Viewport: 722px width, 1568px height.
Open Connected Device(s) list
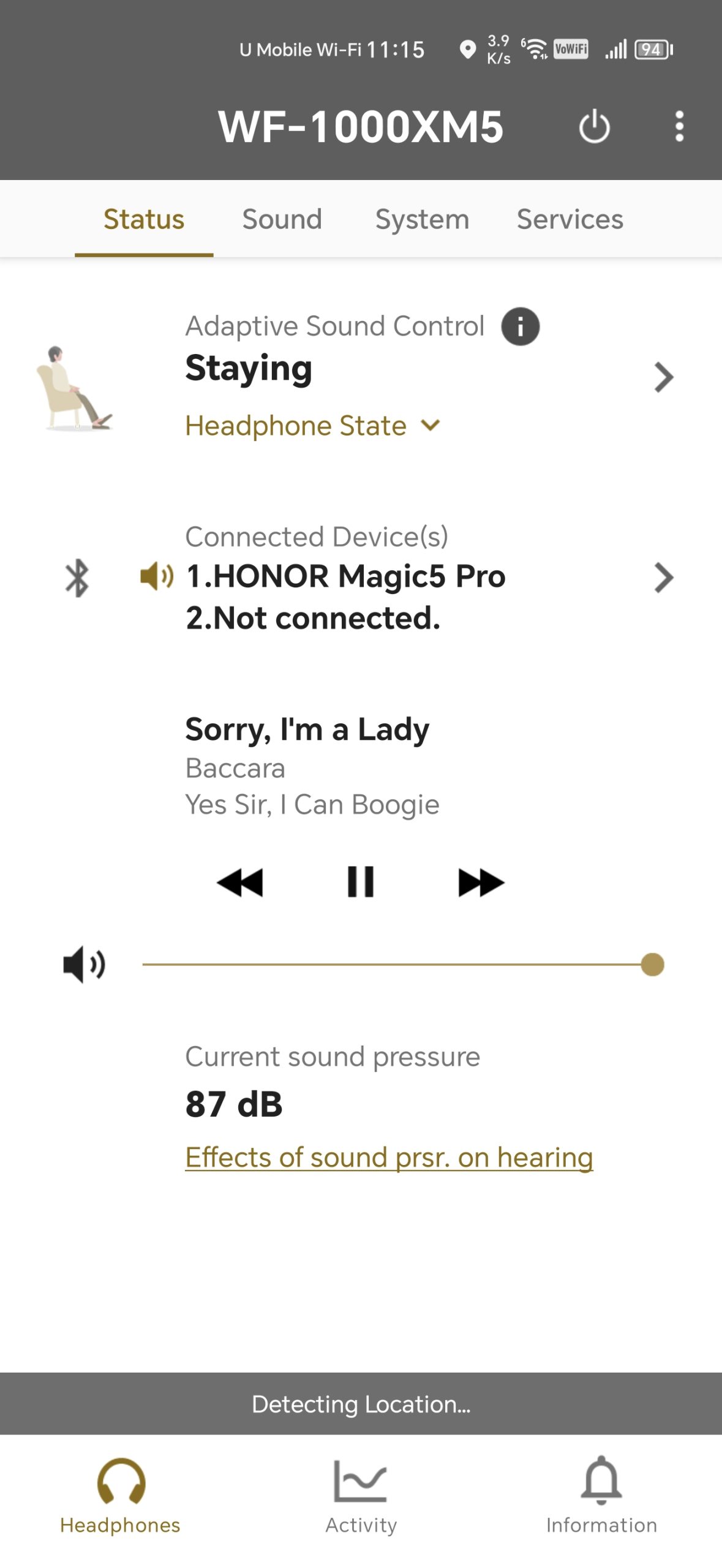[663, 578]
